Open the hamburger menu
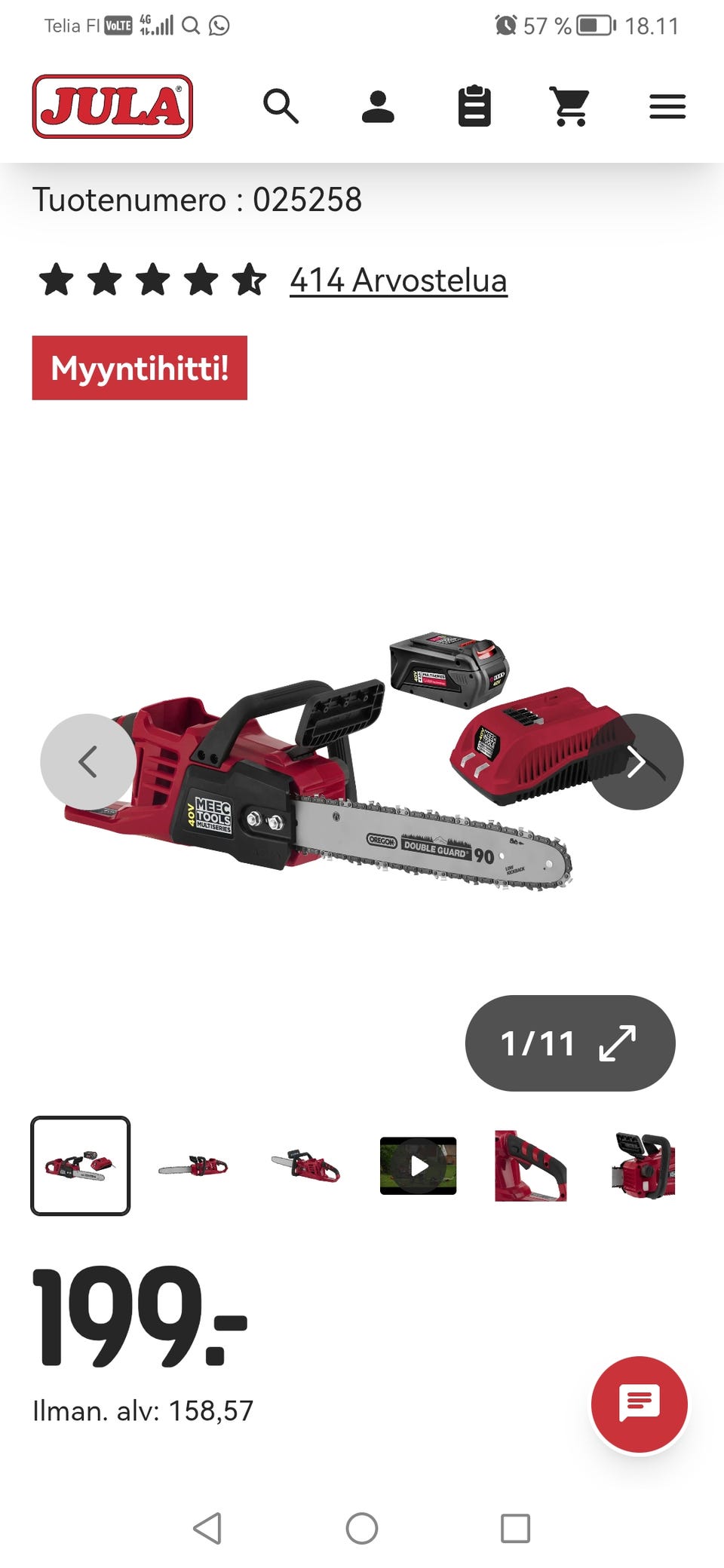 coord(667,106)
